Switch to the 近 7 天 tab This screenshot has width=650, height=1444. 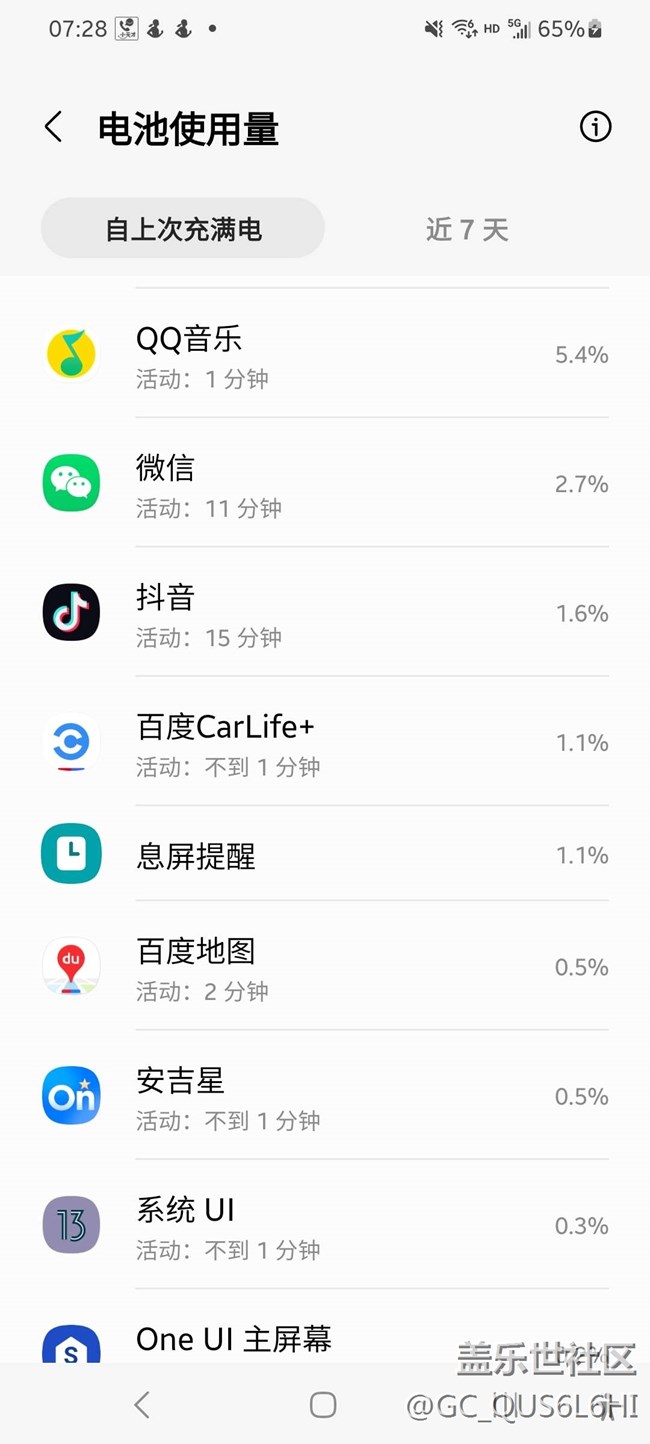[x=467, y=229]
